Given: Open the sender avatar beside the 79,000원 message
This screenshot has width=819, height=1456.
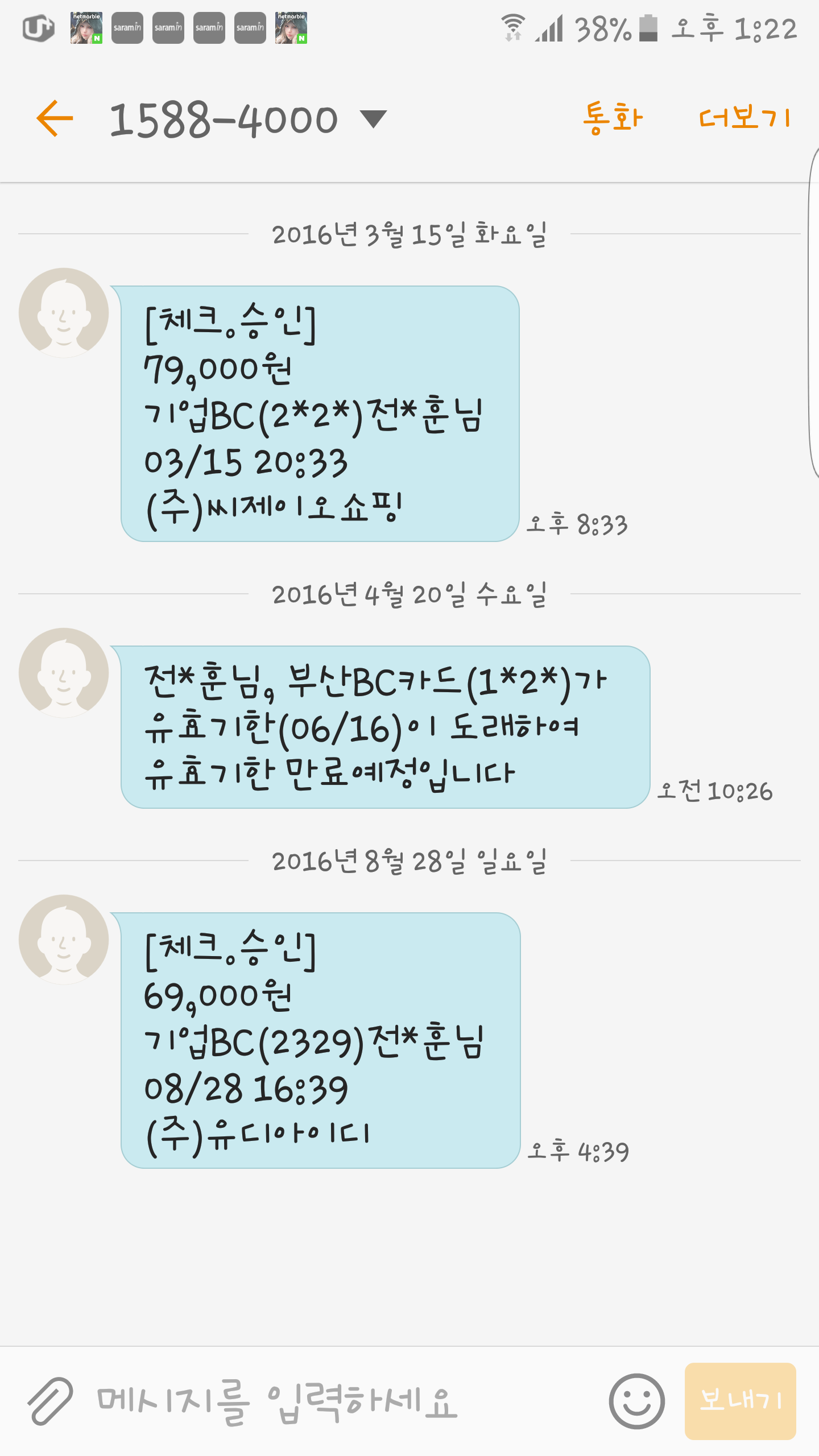Looking at the screenshot, I should [64, 313].
